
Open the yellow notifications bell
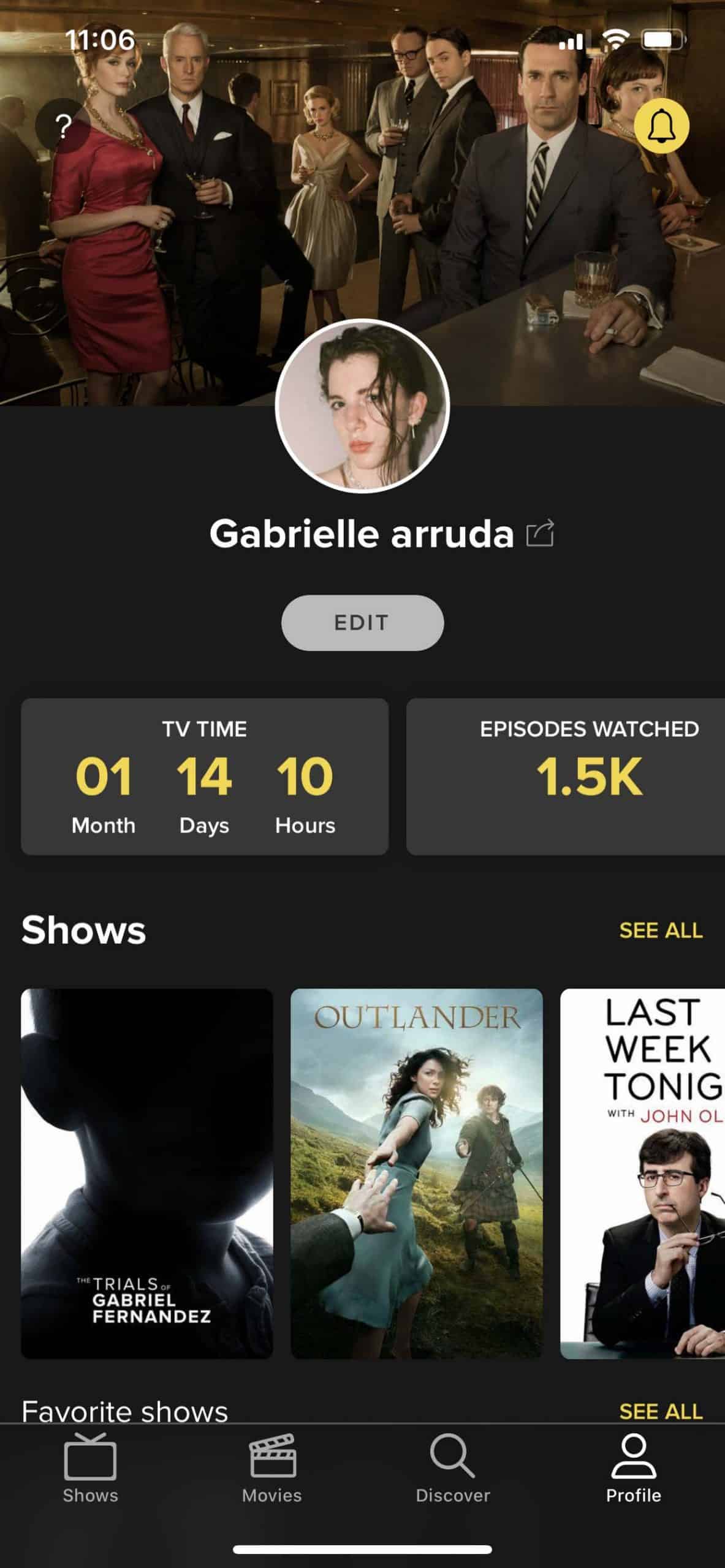point(662,126)
